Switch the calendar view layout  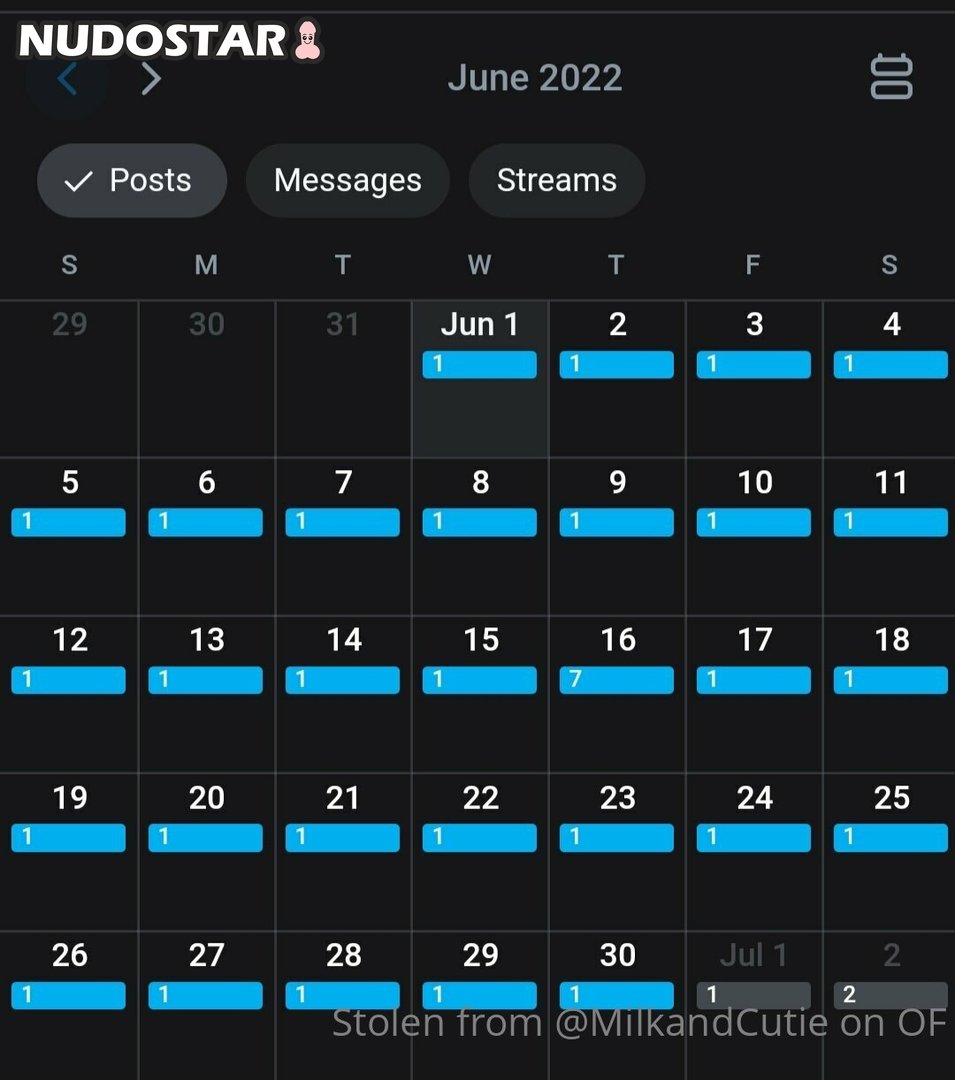[891, 78]
